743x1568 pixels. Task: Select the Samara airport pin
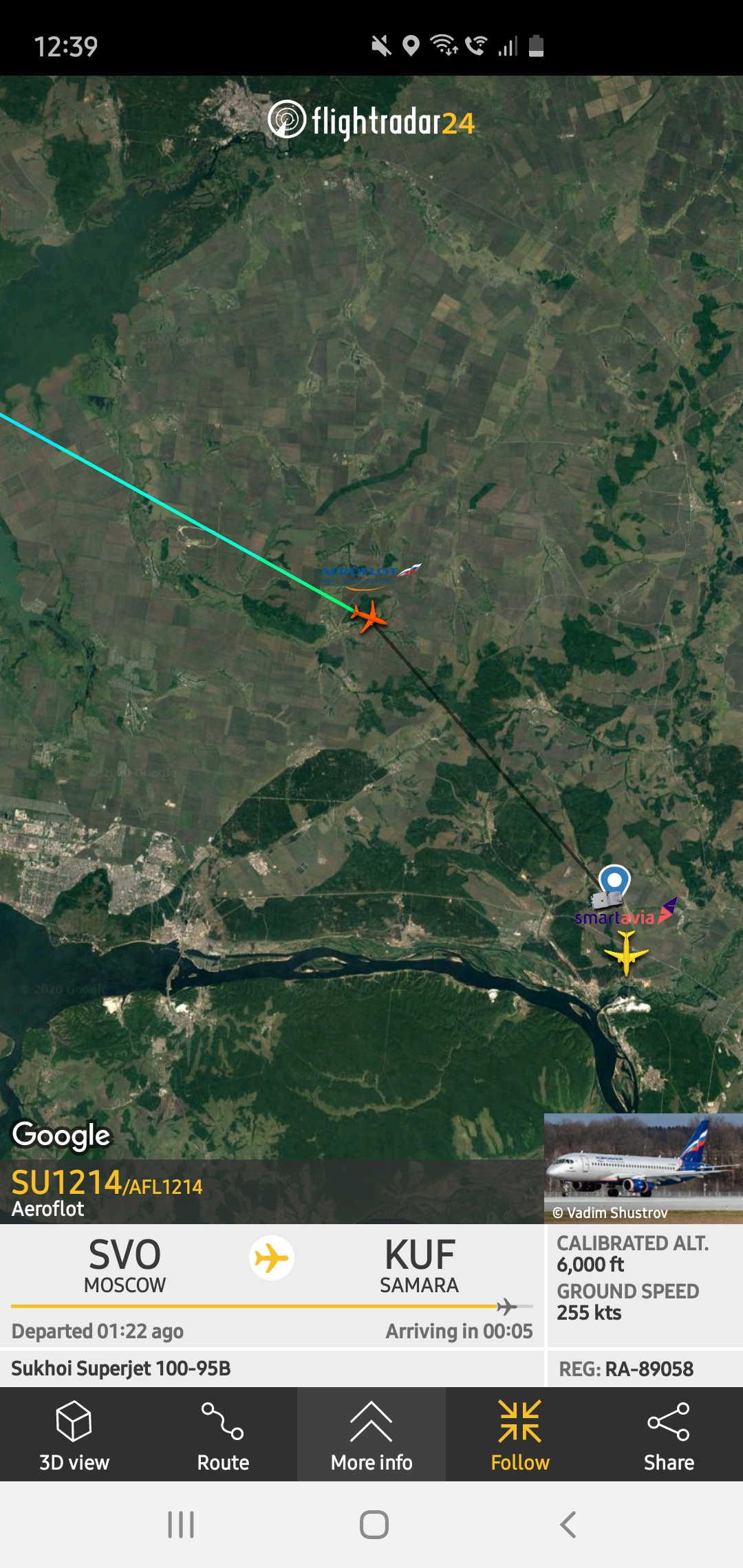614,880
